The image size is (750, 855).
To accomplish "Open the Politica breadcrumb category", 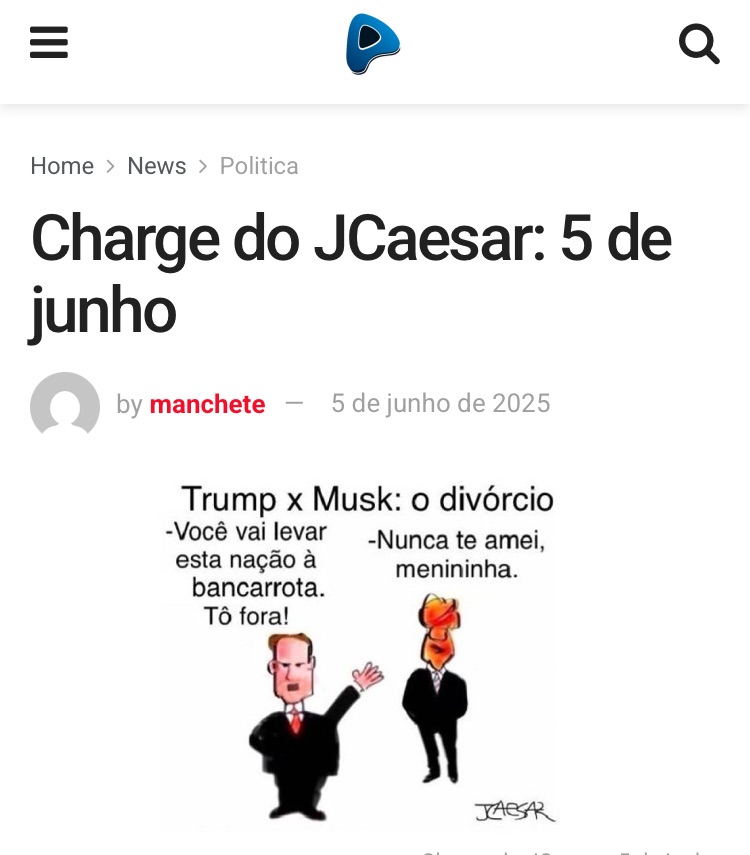I will 259,166.
